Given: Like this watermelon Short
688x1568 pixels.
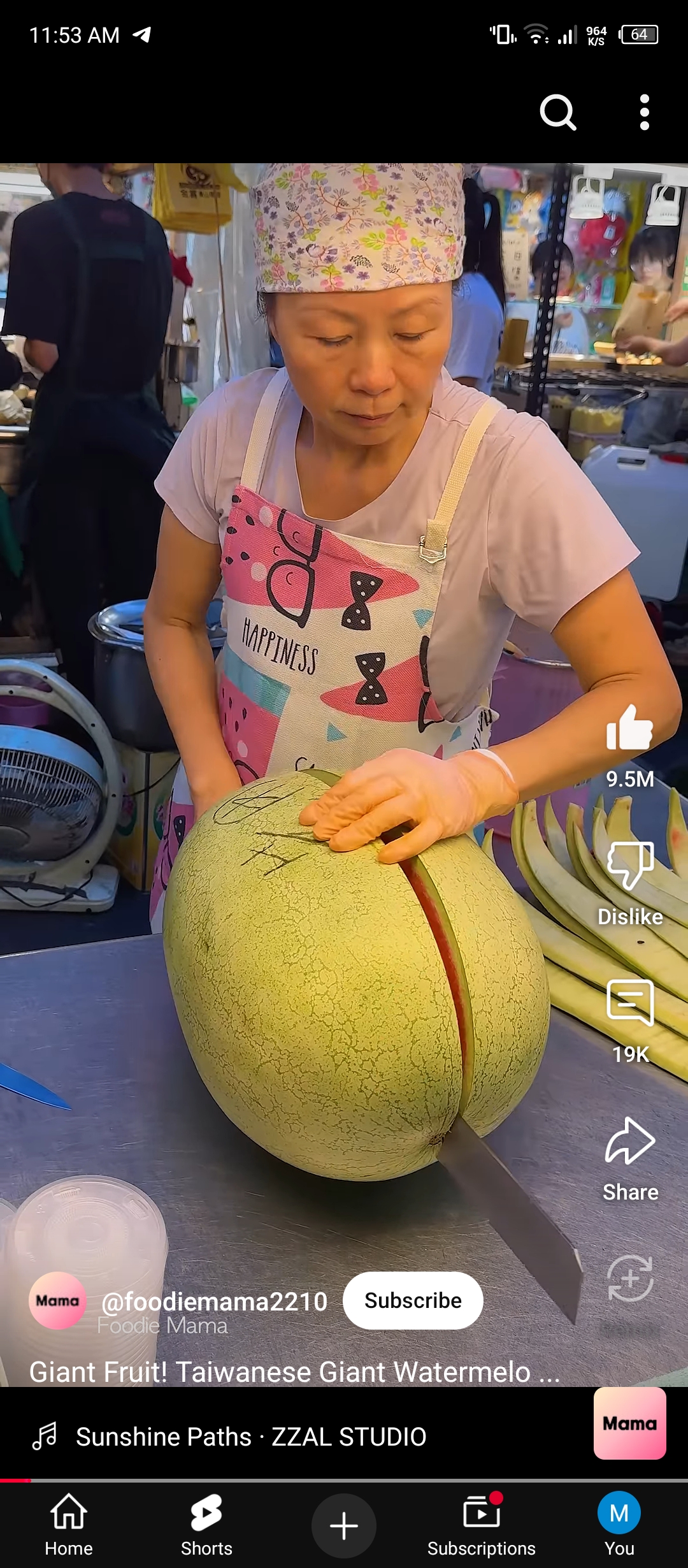Looking at the screenshot, I should tap(629, 729).
